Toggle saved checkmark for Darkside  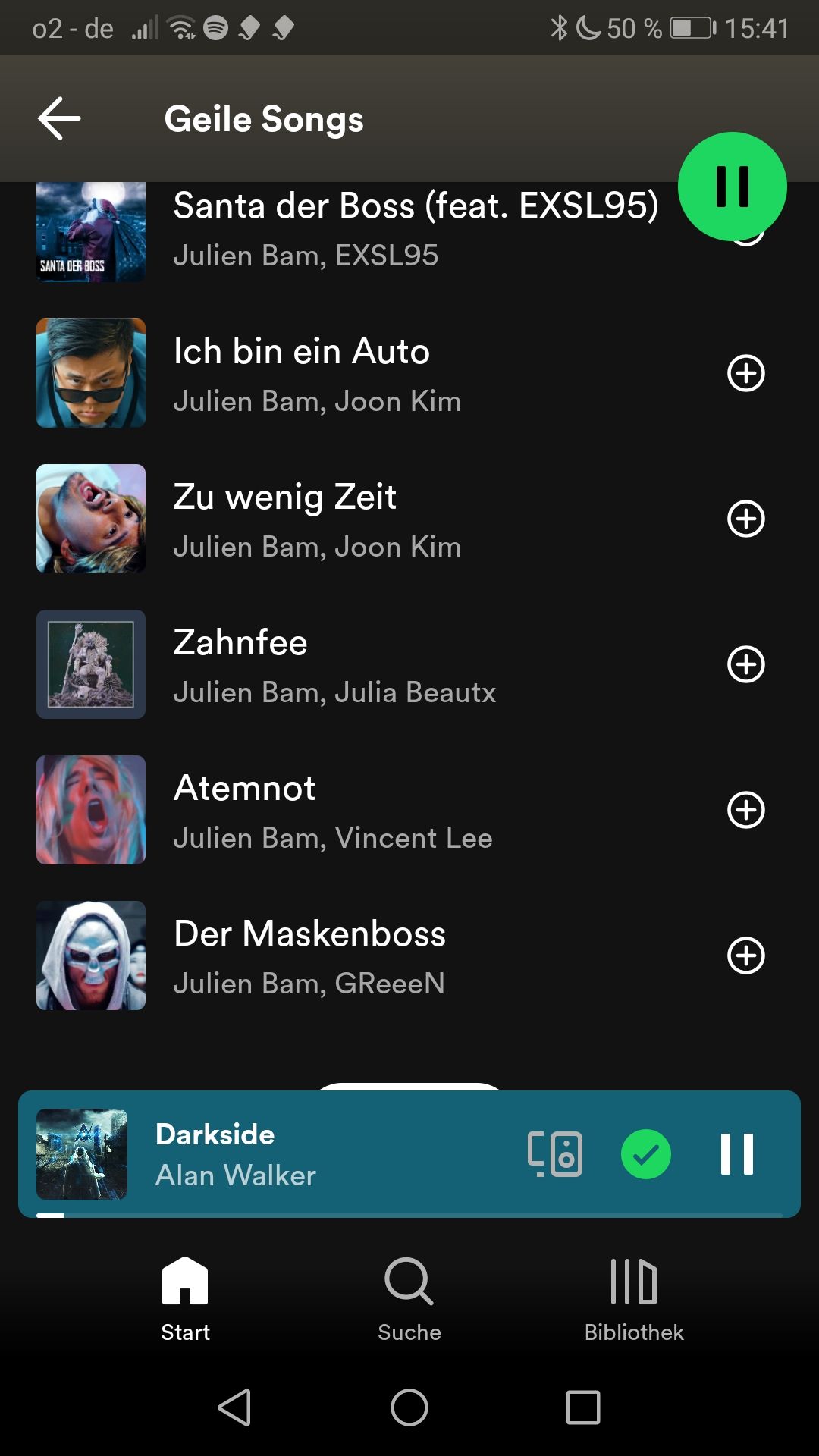646,1154
